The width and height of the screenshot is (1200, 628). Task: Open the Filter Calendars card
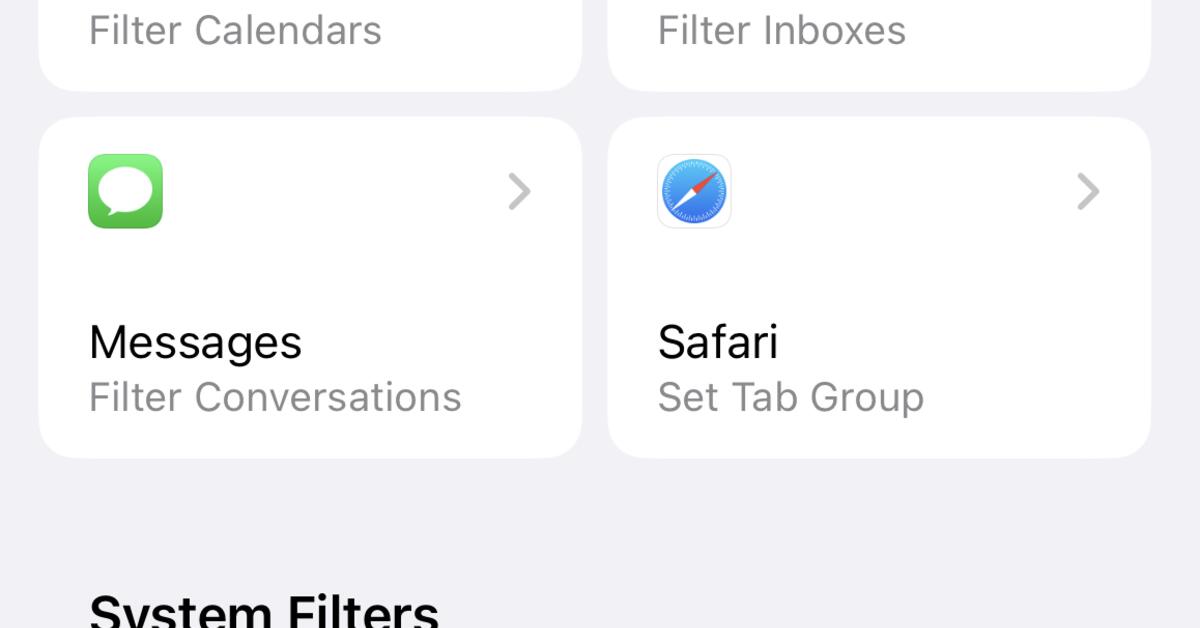[310, 40]
